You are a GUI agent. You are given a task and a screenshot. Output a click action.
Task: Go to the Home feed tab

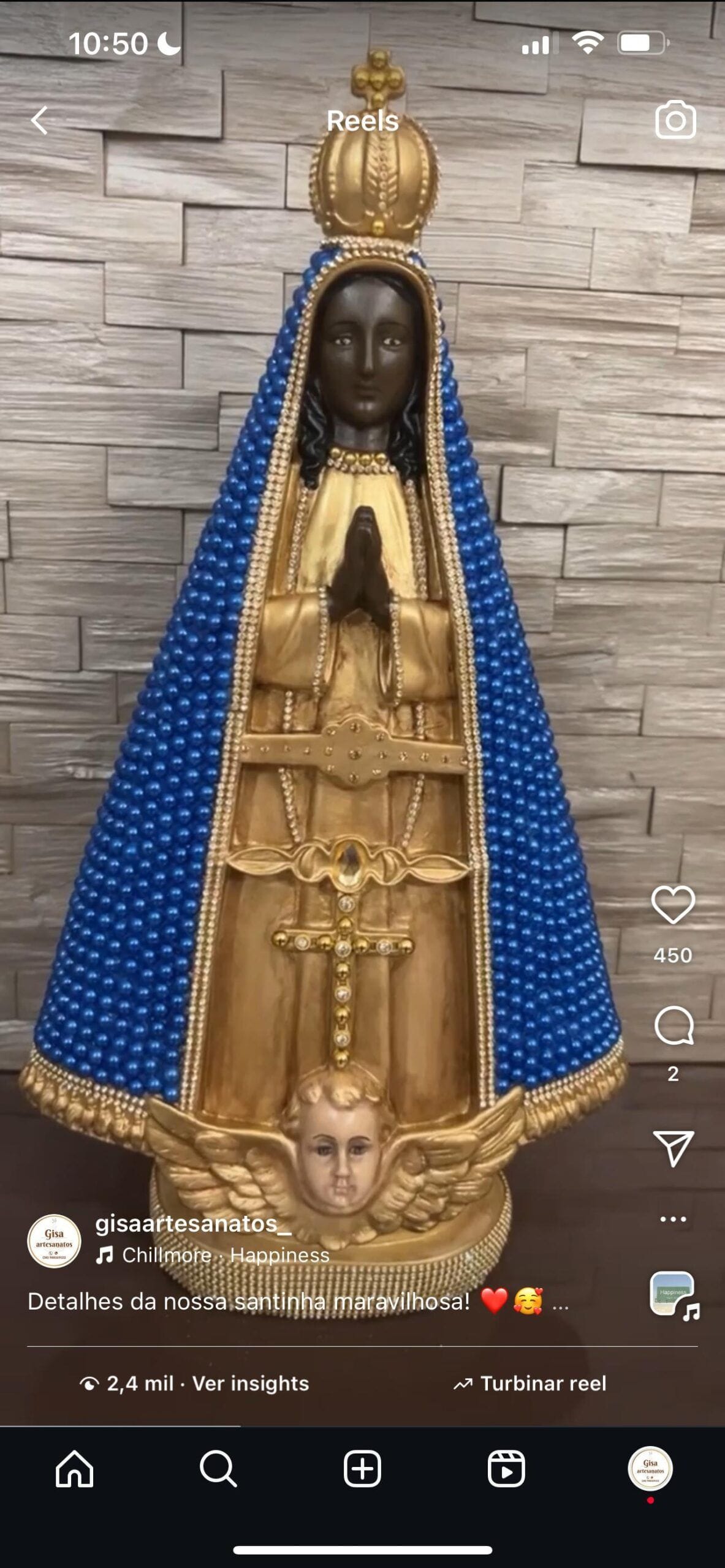point(74,1468)
